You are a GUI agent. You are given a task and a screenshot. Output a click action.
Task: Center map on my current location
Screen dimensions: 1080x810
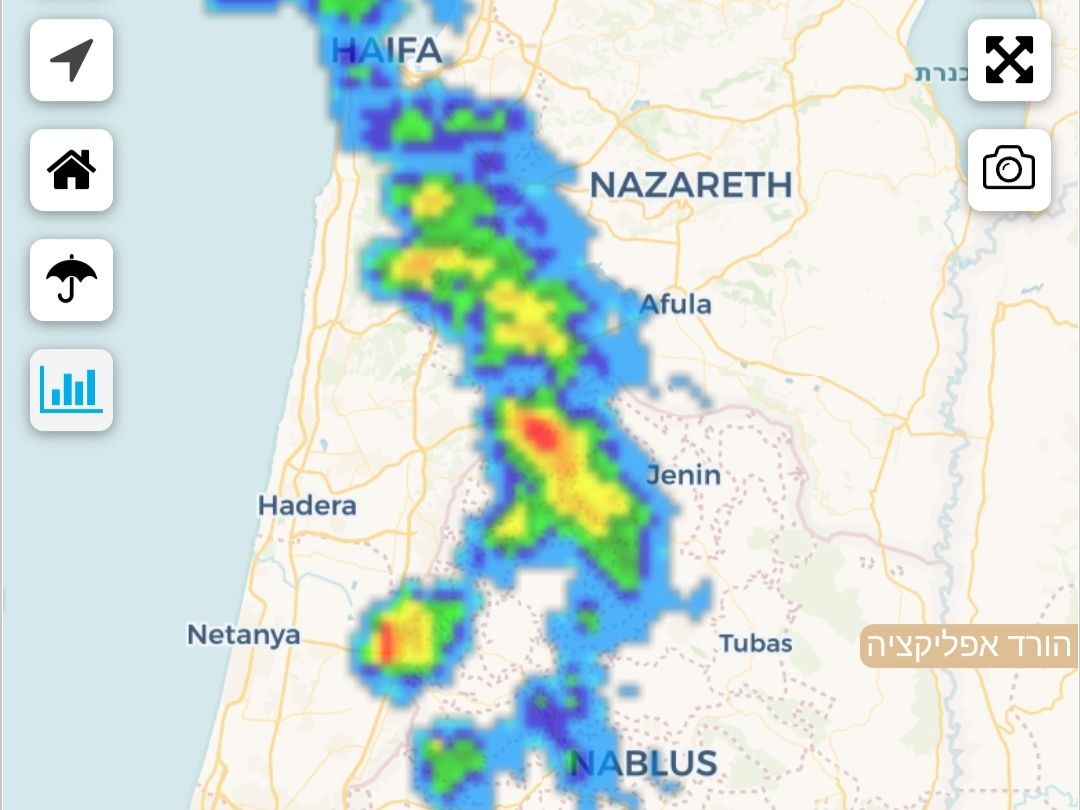tap(71, 60)
